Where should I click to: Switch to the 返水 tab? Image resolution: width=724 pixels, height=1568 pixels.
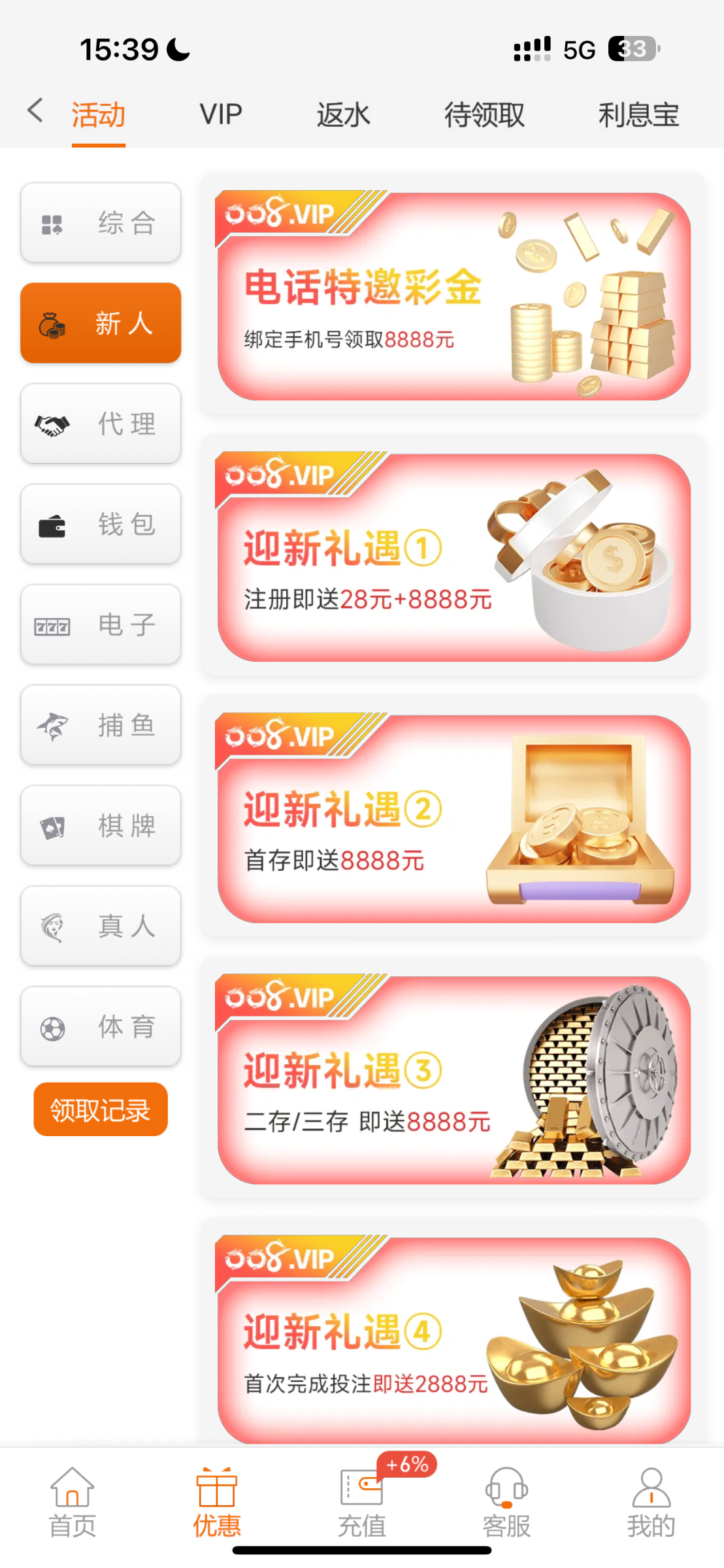click(x=343, y=115)
